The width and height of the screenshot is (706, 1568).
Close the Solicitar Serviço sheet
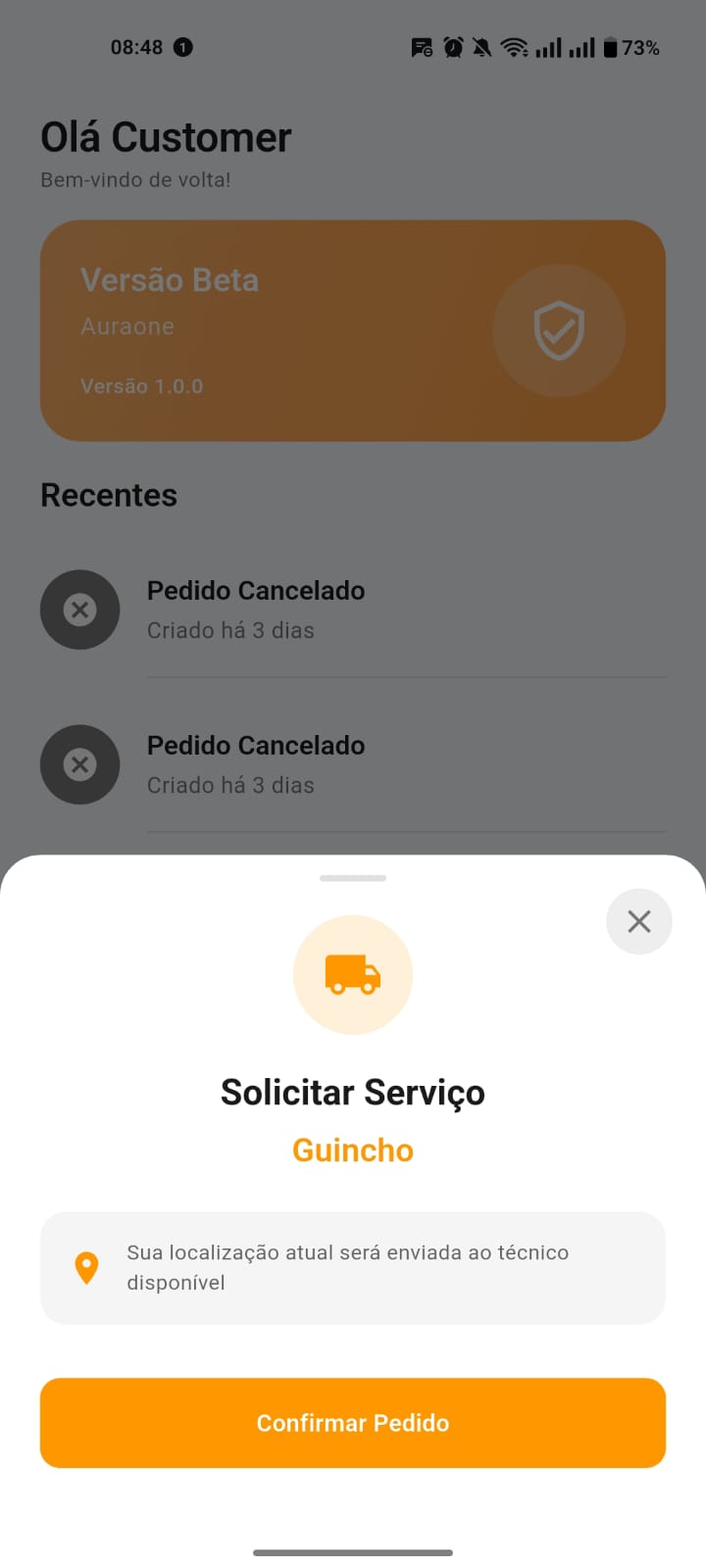(639, 921)
